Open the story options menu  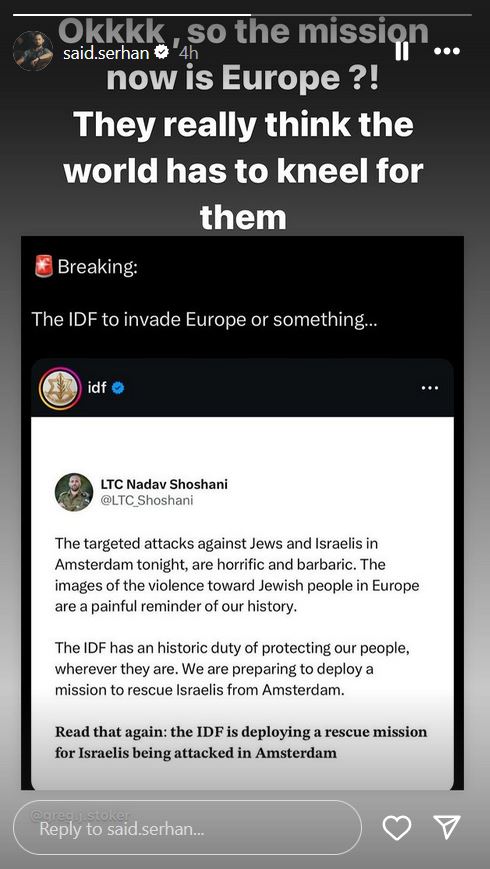[x=447, y=52]
